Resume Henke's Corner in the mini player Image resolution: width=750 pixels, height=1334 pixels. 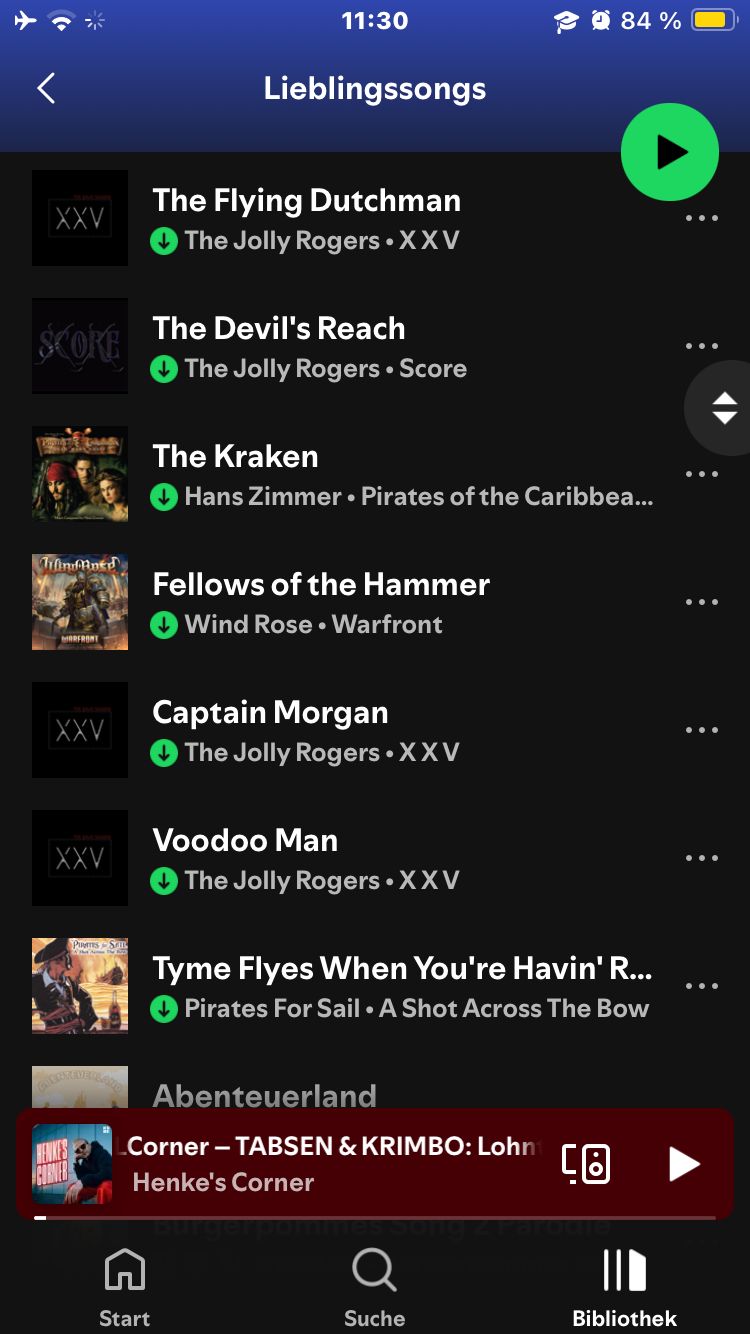[683, 1164]
